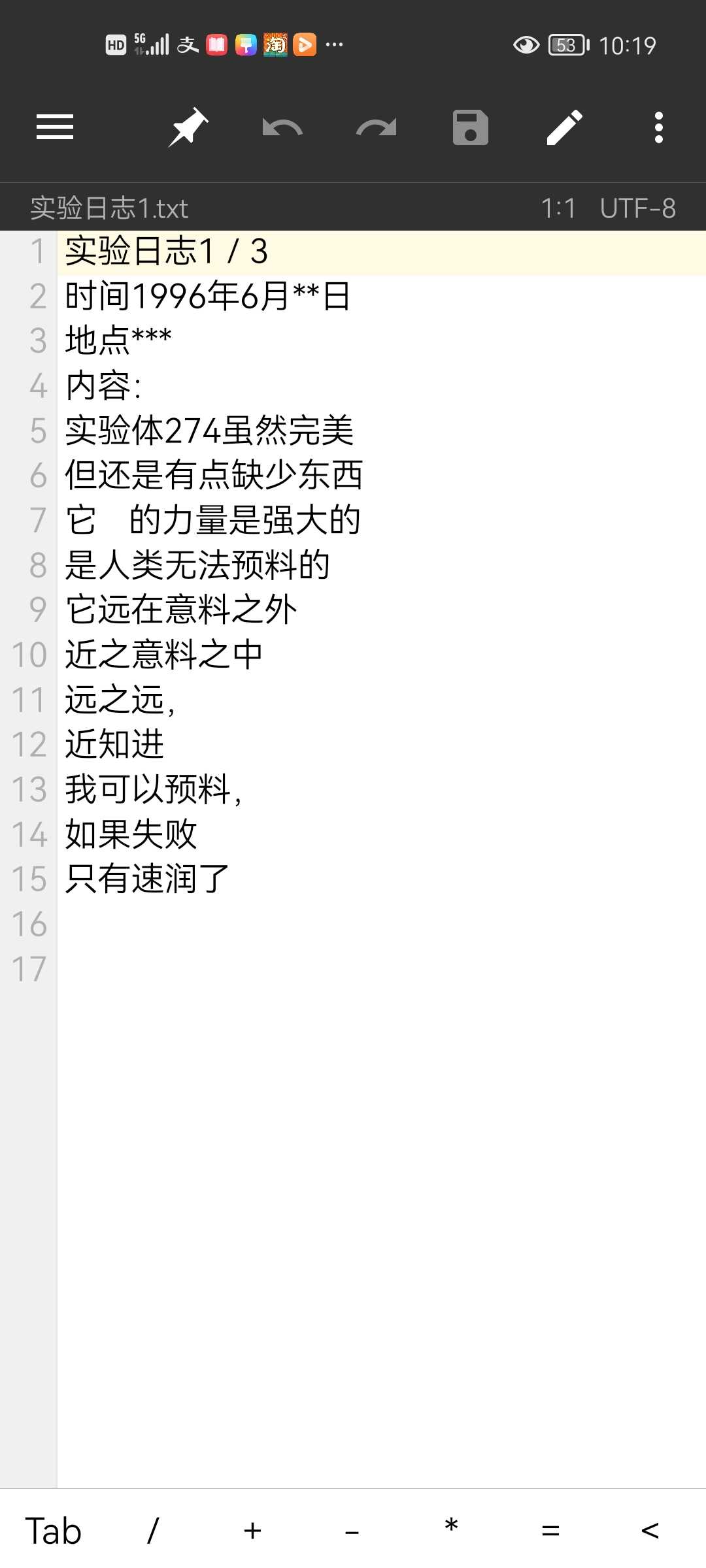
Task: Open the hamburger drawer menu
Action: pyautogui.click(x=55, y=127)
